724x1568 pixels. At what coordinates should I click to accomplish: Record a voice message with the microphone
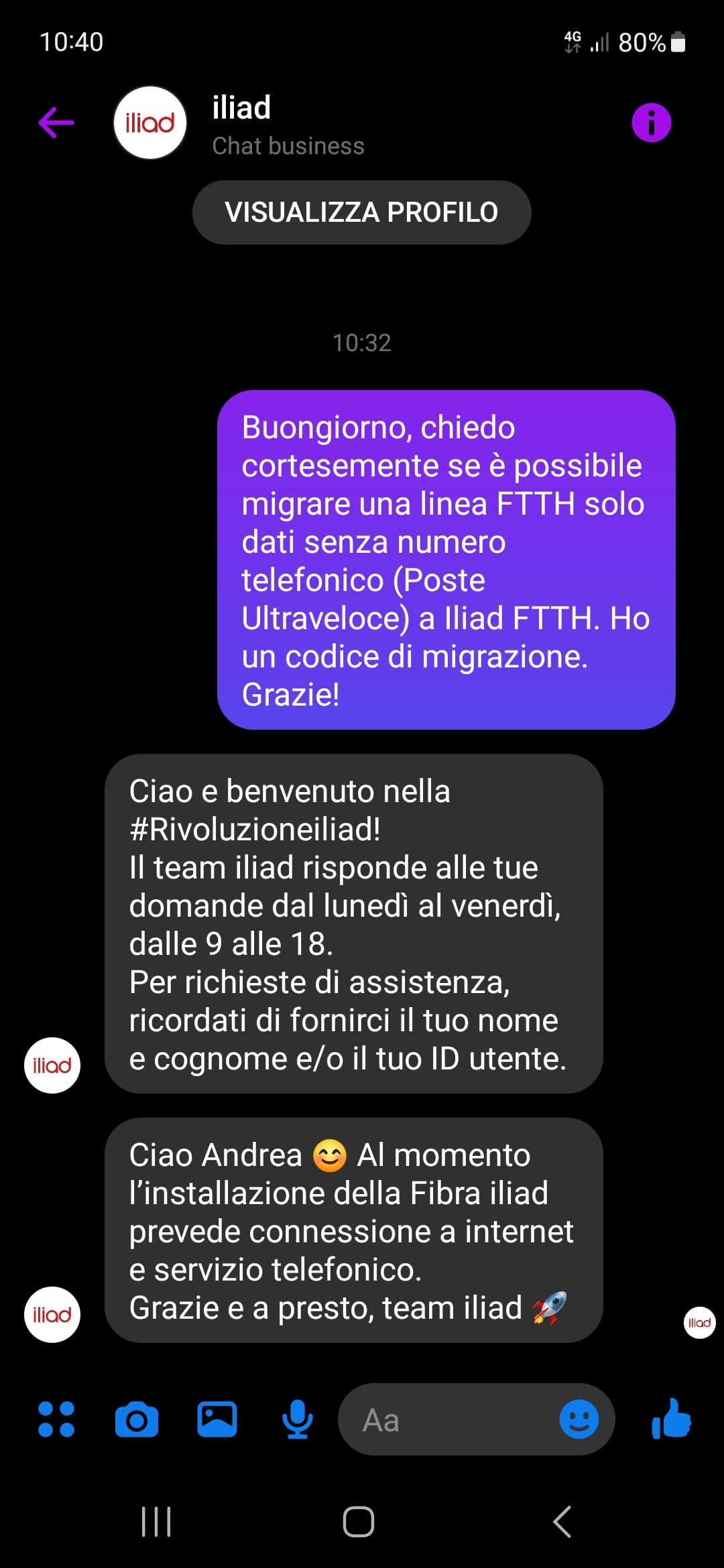[297, 1419]
